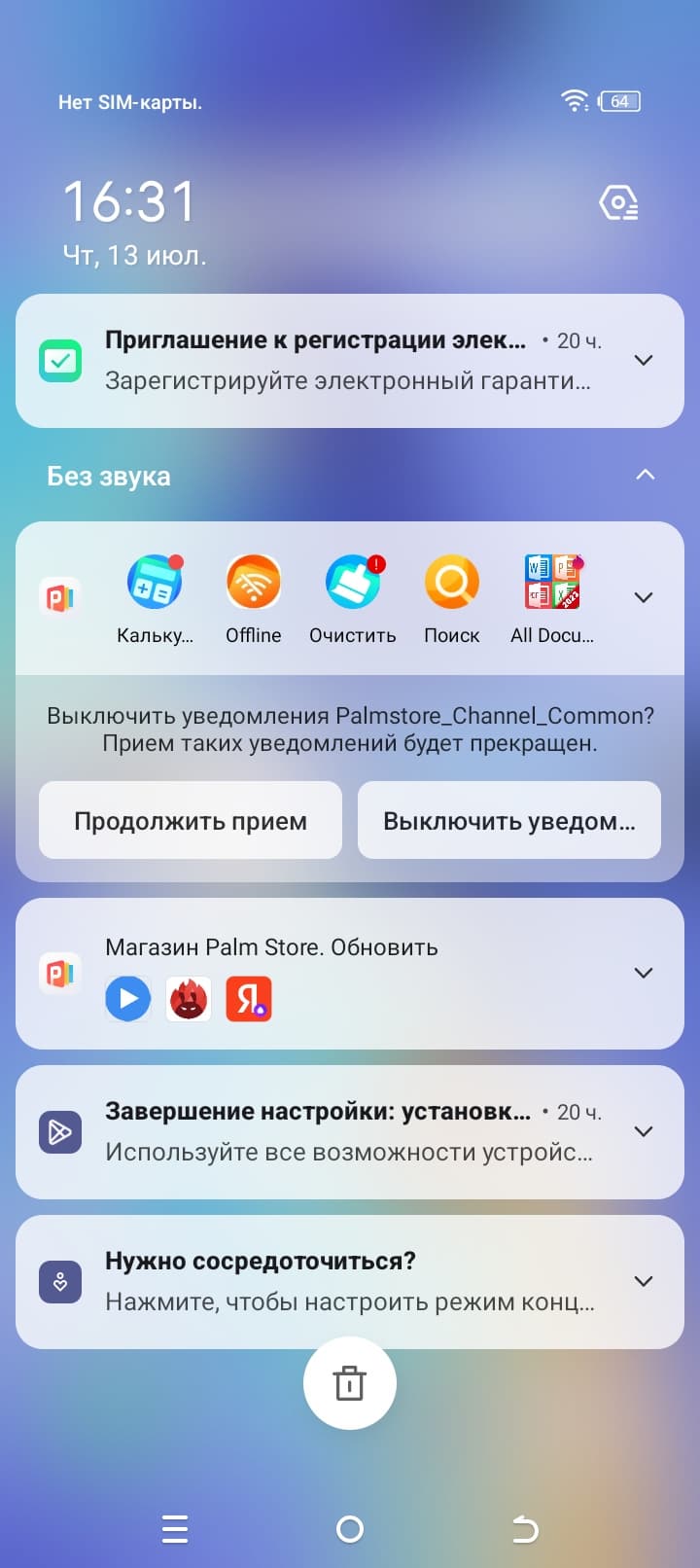Screen dimensions: 700x1568
Task: Clear all notifications with the trash button
Action: coord(350,1383)
